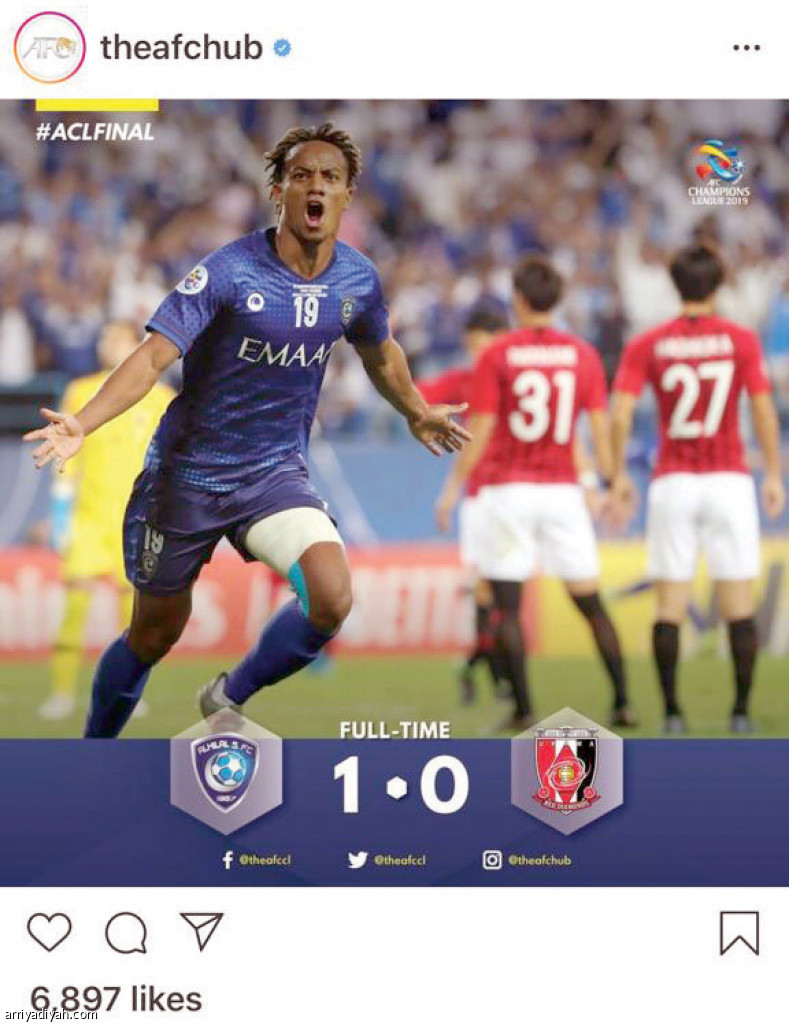Bookmark this post to saved
Screen dimensions: 789x1024
tap(739, 932)
